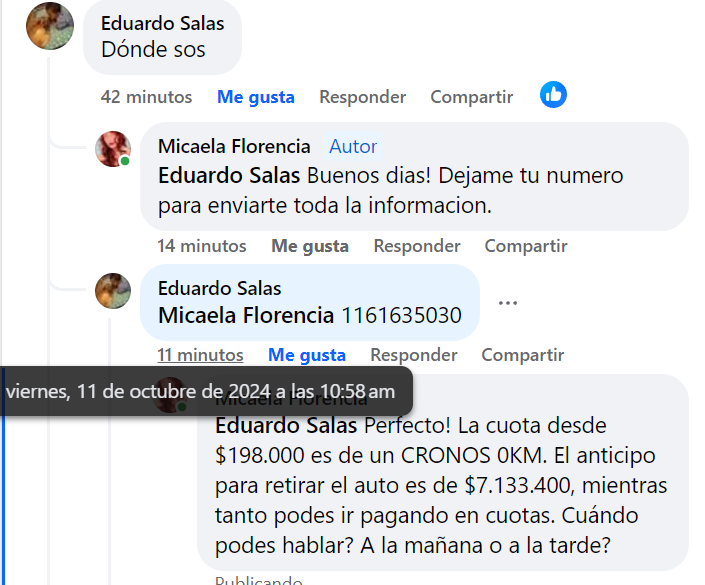Open the like reaction count on 'Dónde sos'
Viewport: 705px width, 585px height.
[553, 95]
